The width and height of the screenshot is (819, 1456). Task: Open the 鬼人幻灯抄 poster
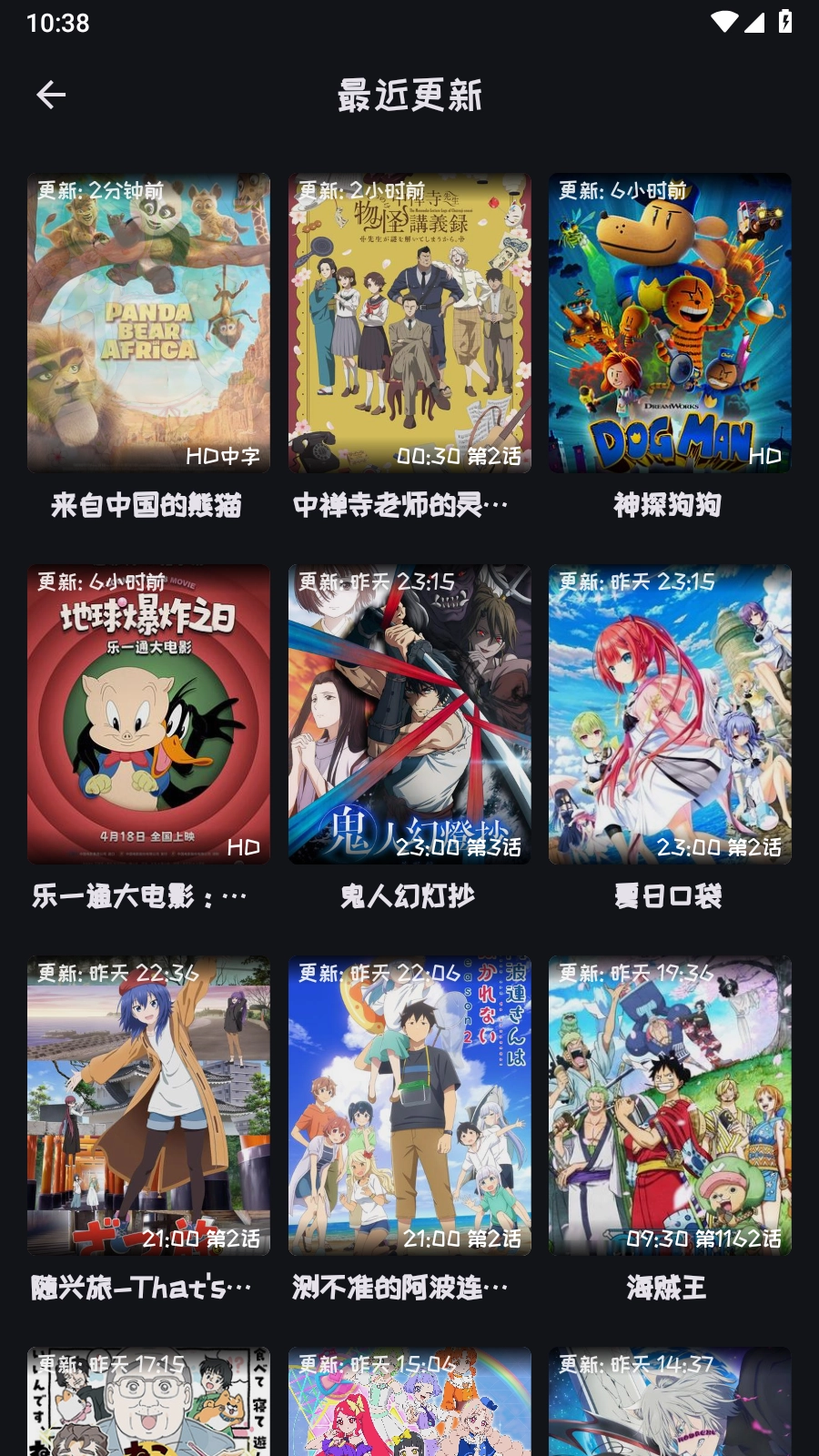click(408, 716)
